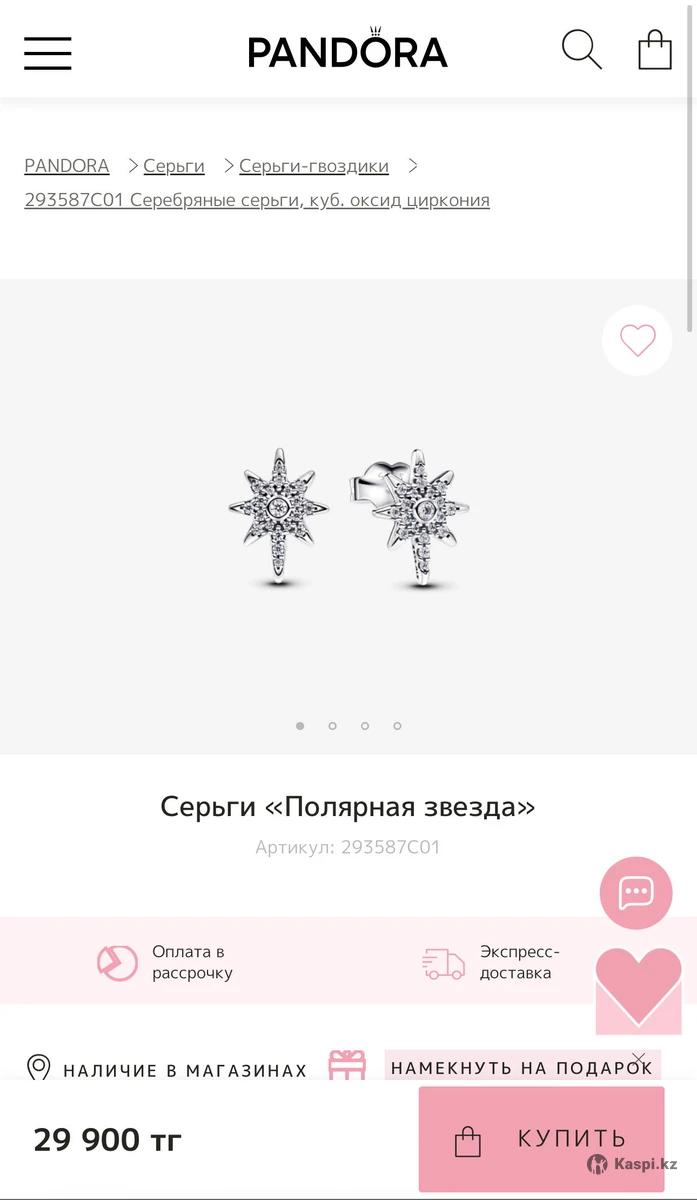
Task: Open the Серьги breadcrumb link
Action: 173,166
